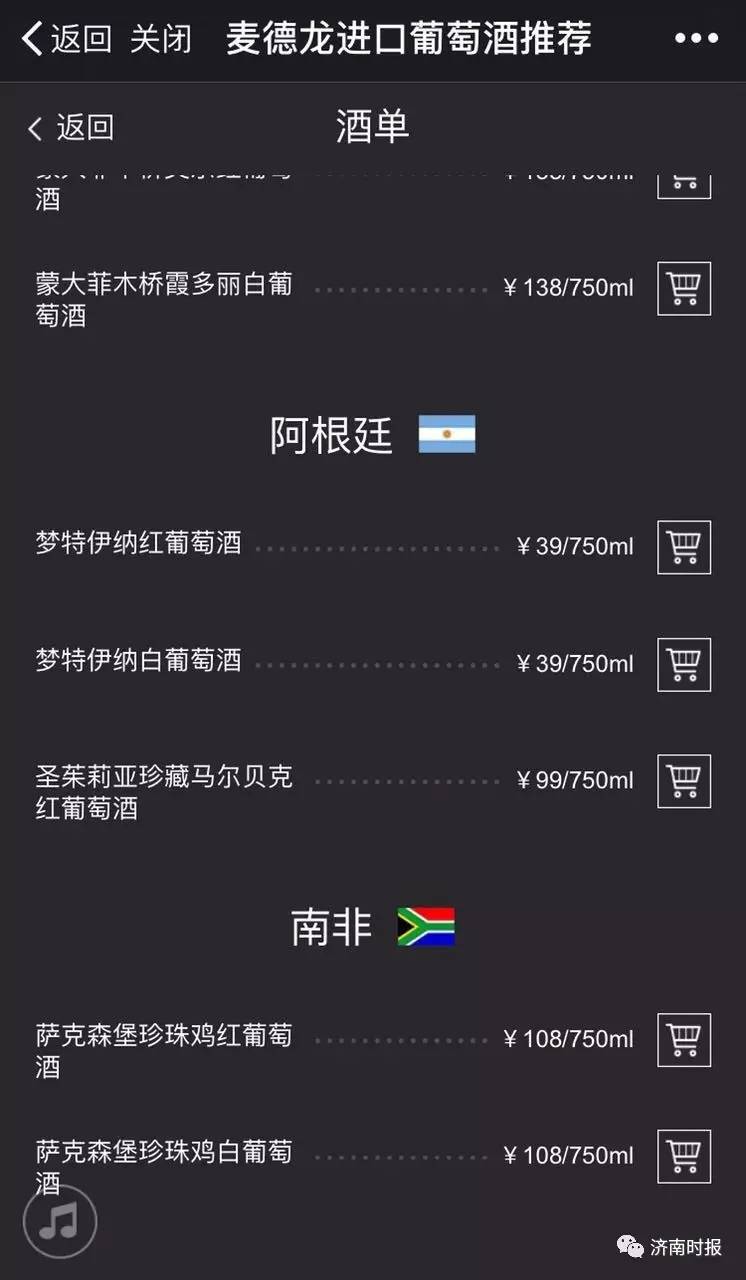Select the 阿根廷 section heading

coord(330,433)
